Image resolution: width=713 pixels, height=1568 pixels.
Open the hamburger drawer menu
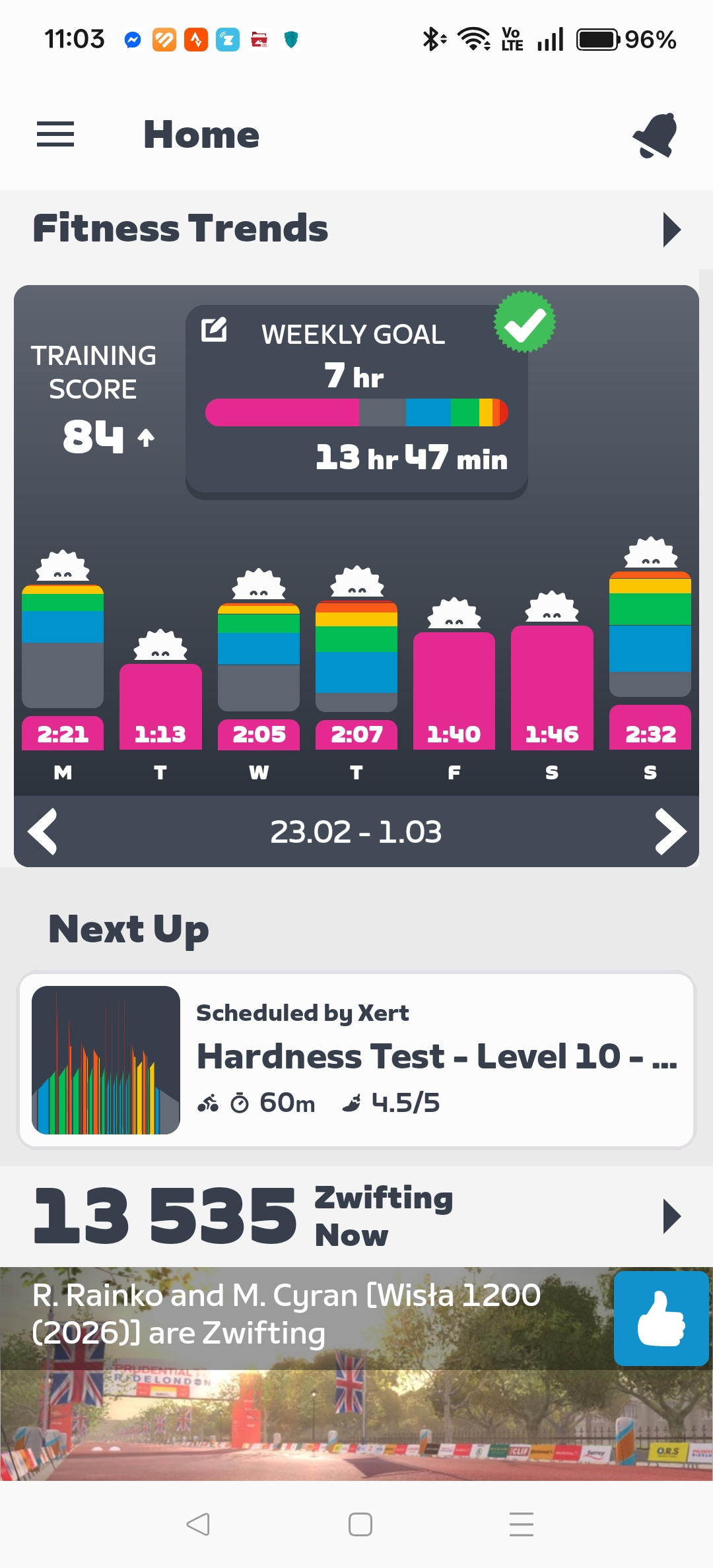click(55, 135)
